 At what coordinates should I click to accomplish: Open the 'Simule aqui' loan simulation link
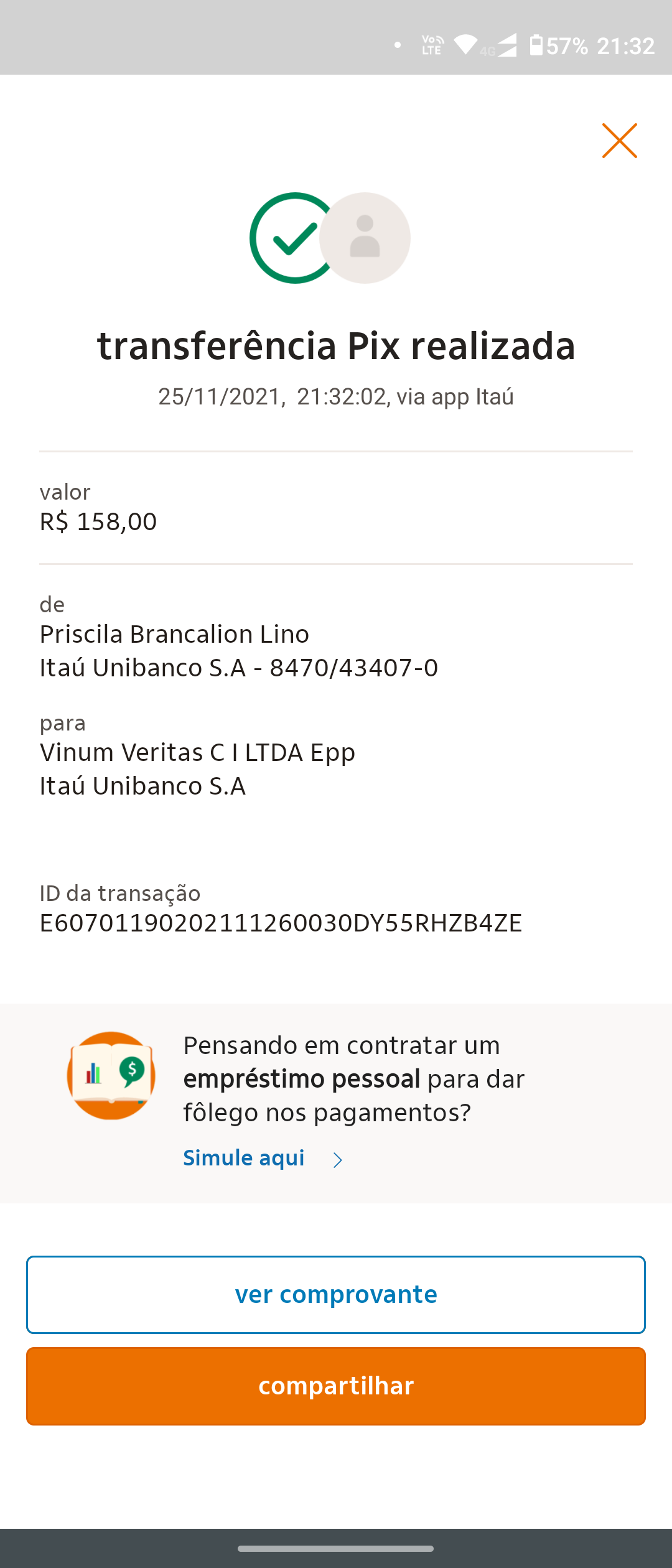[244, 1159]
